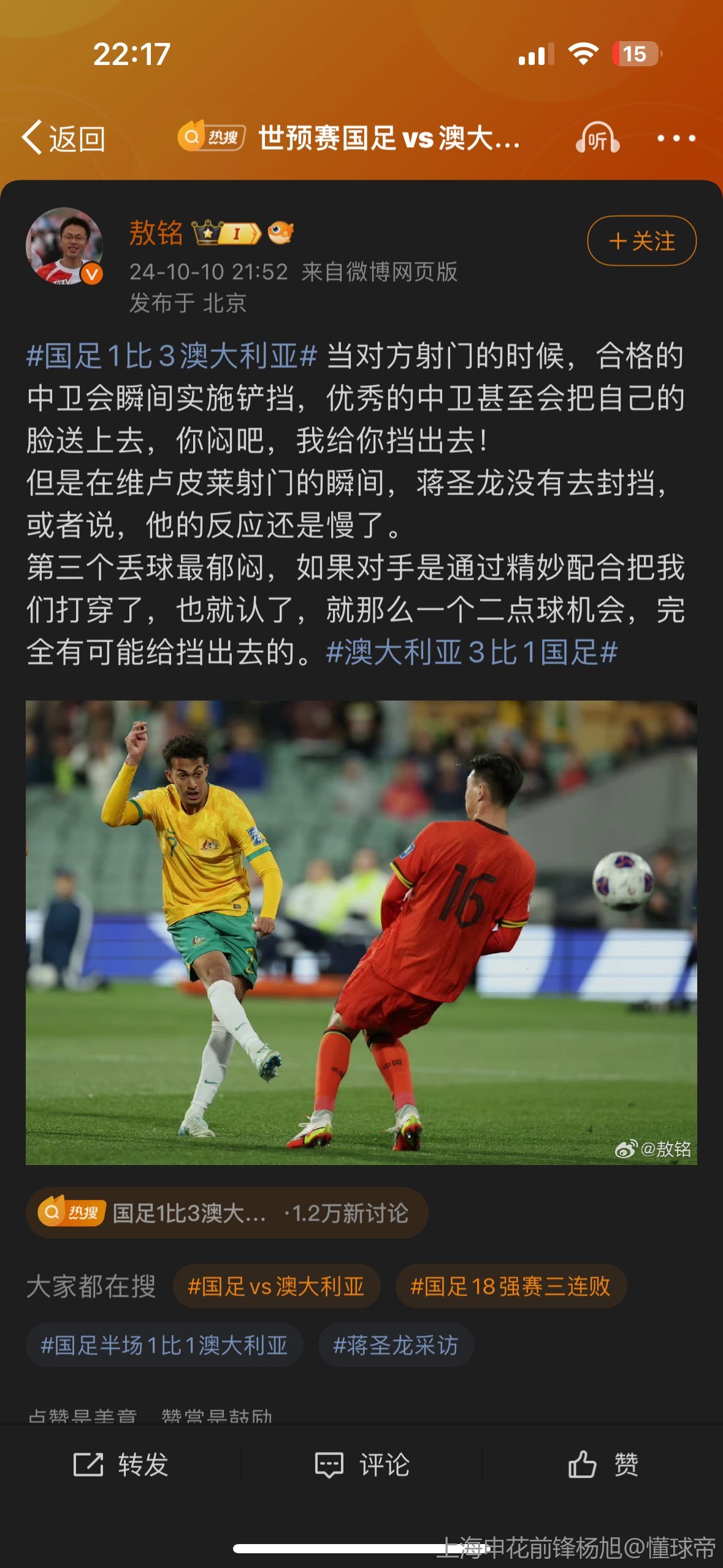Screen dimensions: 723x1568
Task: View the match photo in full
Action: [x=361, y=932]
